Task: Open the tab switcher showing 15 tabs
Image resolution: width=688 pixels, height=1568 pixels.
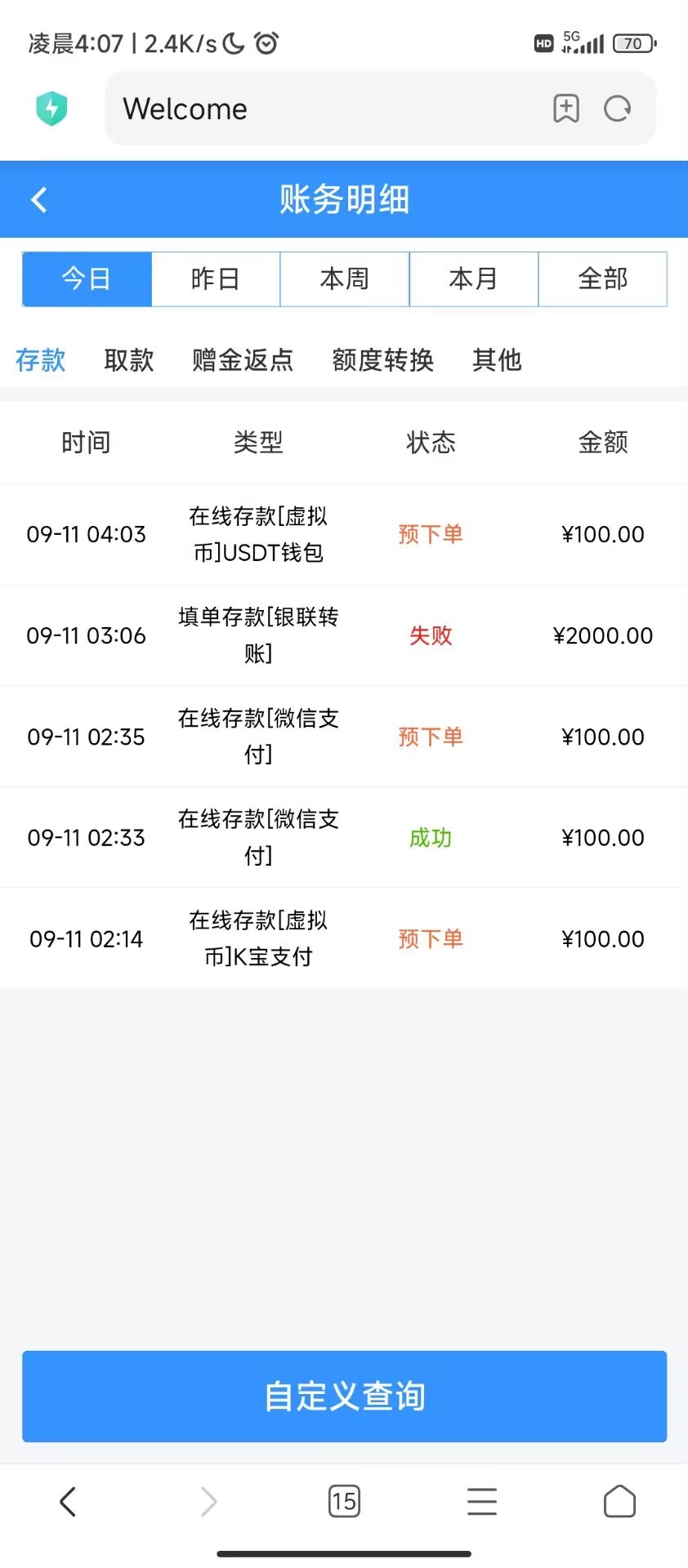Action: pos(344,1501)
